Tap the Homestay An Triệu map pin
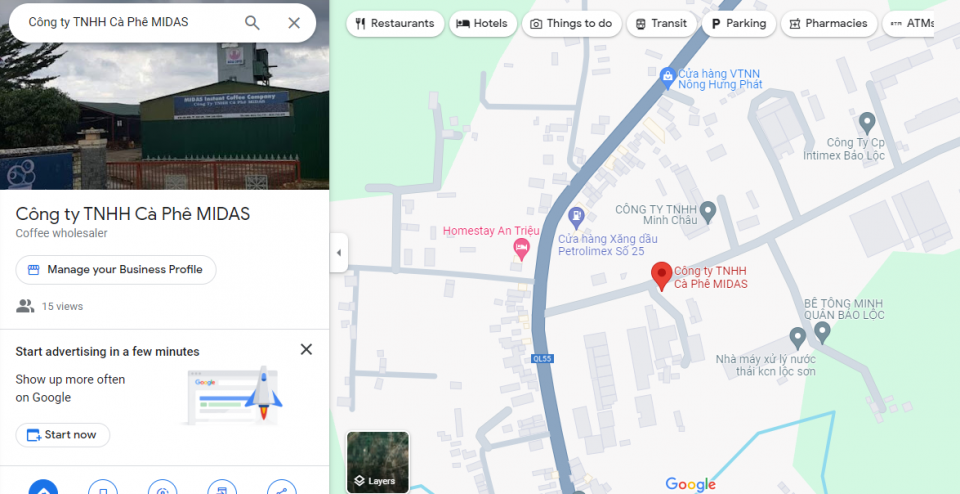 [520, 248]
